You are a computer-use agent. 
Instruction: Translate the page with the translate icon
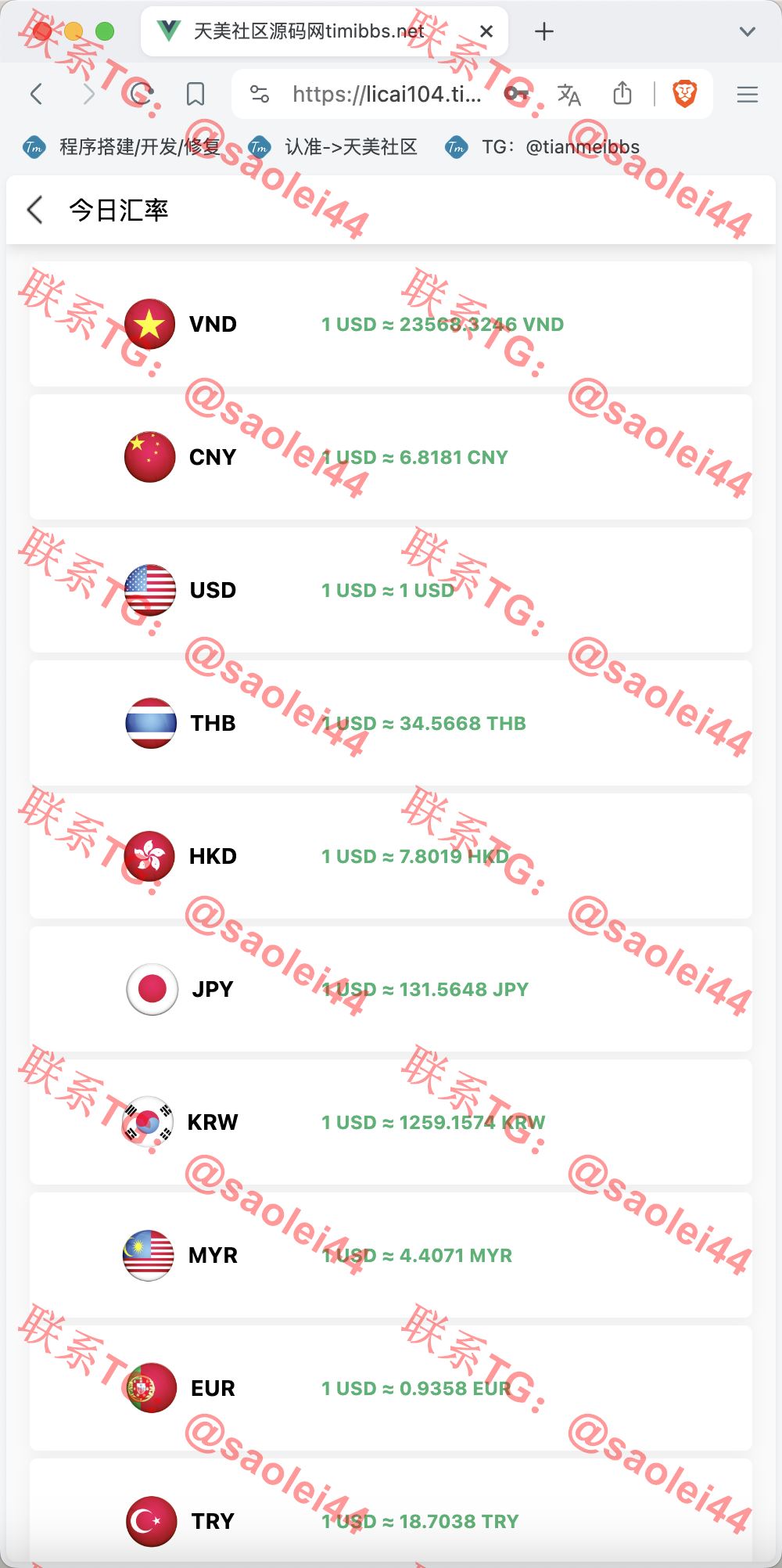(569, 95)
